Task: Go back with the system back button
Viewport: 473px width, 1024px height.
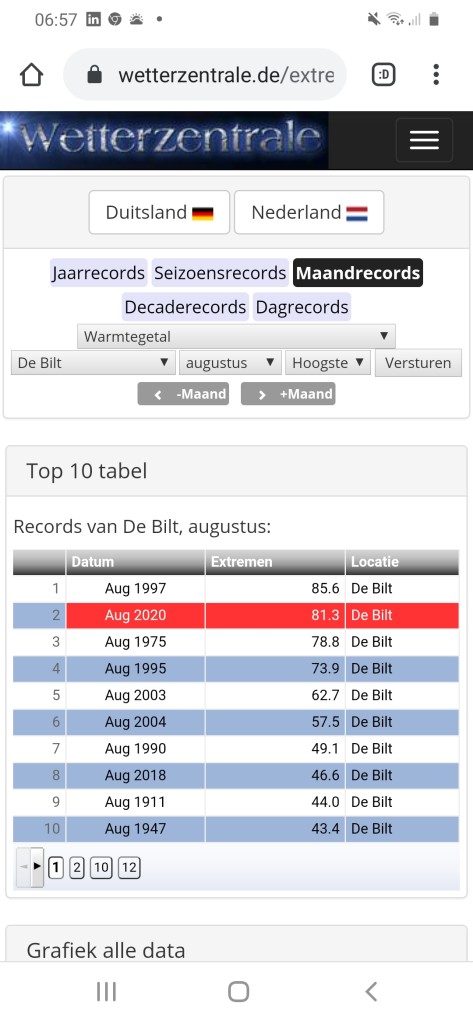Action: [370, 992]
